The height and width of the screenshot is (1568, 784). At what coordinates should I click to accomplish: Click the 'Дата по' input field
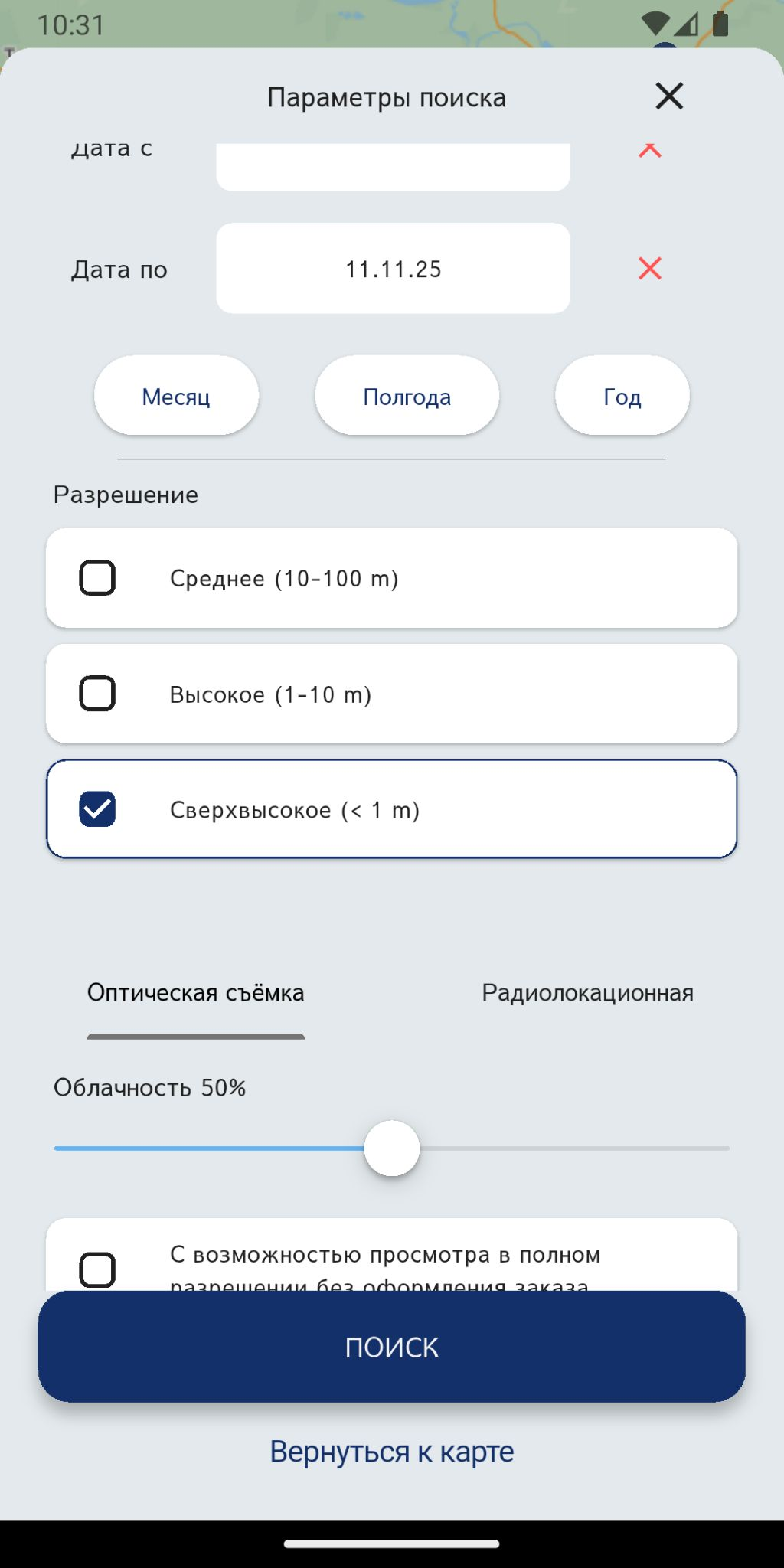394,268
